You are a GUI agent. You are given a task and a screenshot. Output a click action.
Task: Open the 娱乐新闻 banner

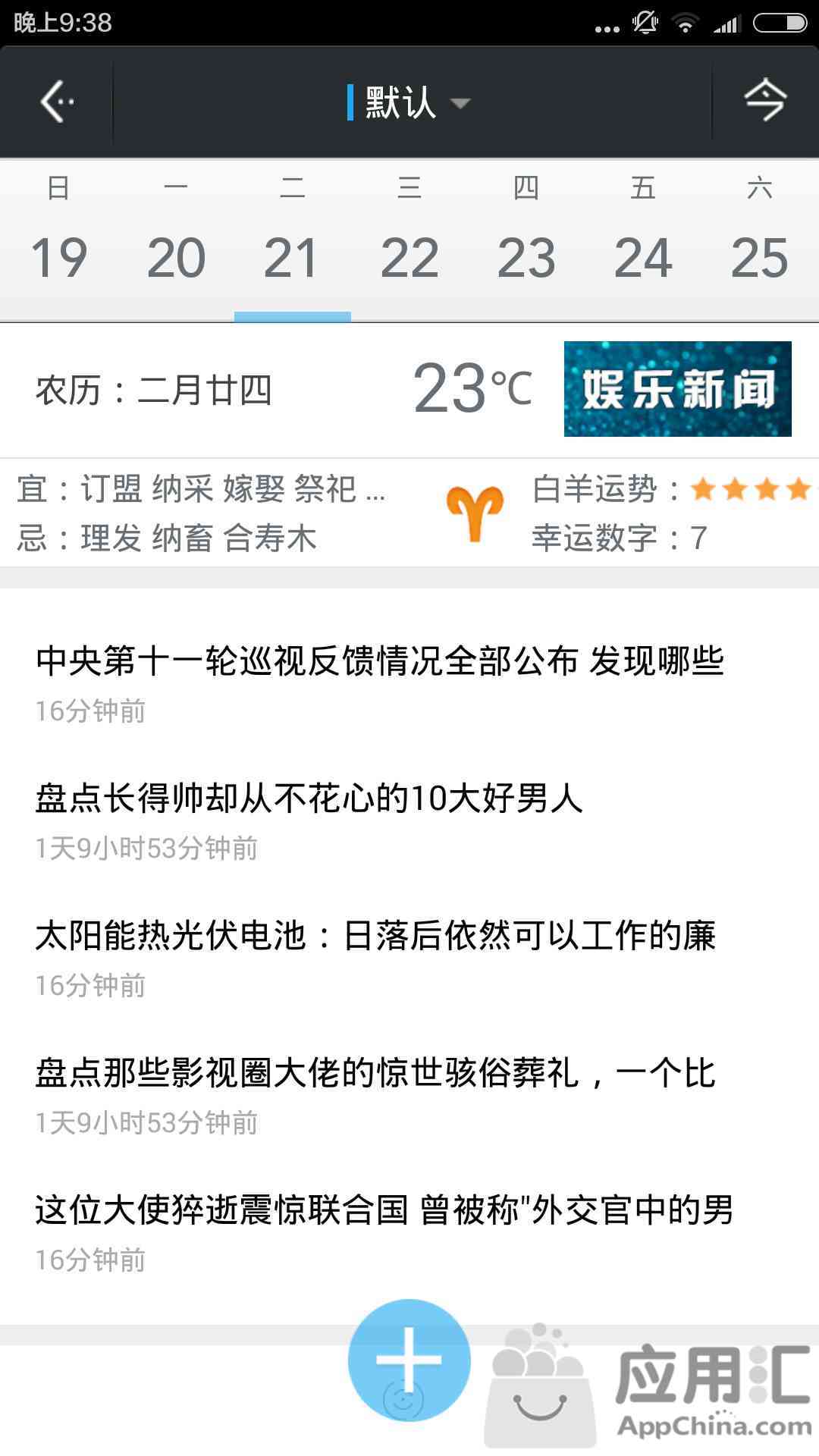coord(677,389)
